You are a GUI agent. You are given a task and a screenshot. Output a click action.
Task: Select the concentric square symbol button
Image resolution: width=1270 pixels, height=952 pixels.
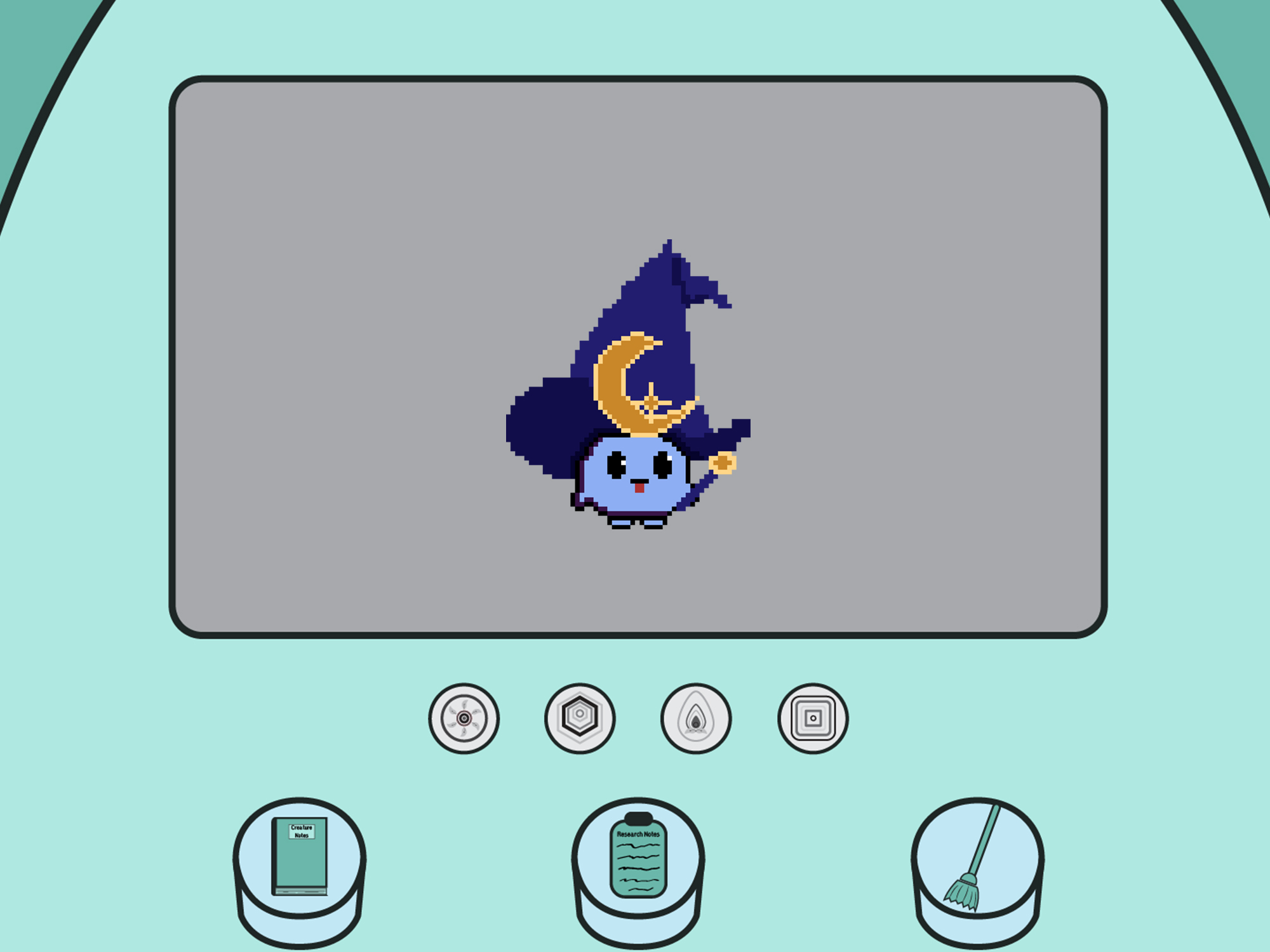813,718
